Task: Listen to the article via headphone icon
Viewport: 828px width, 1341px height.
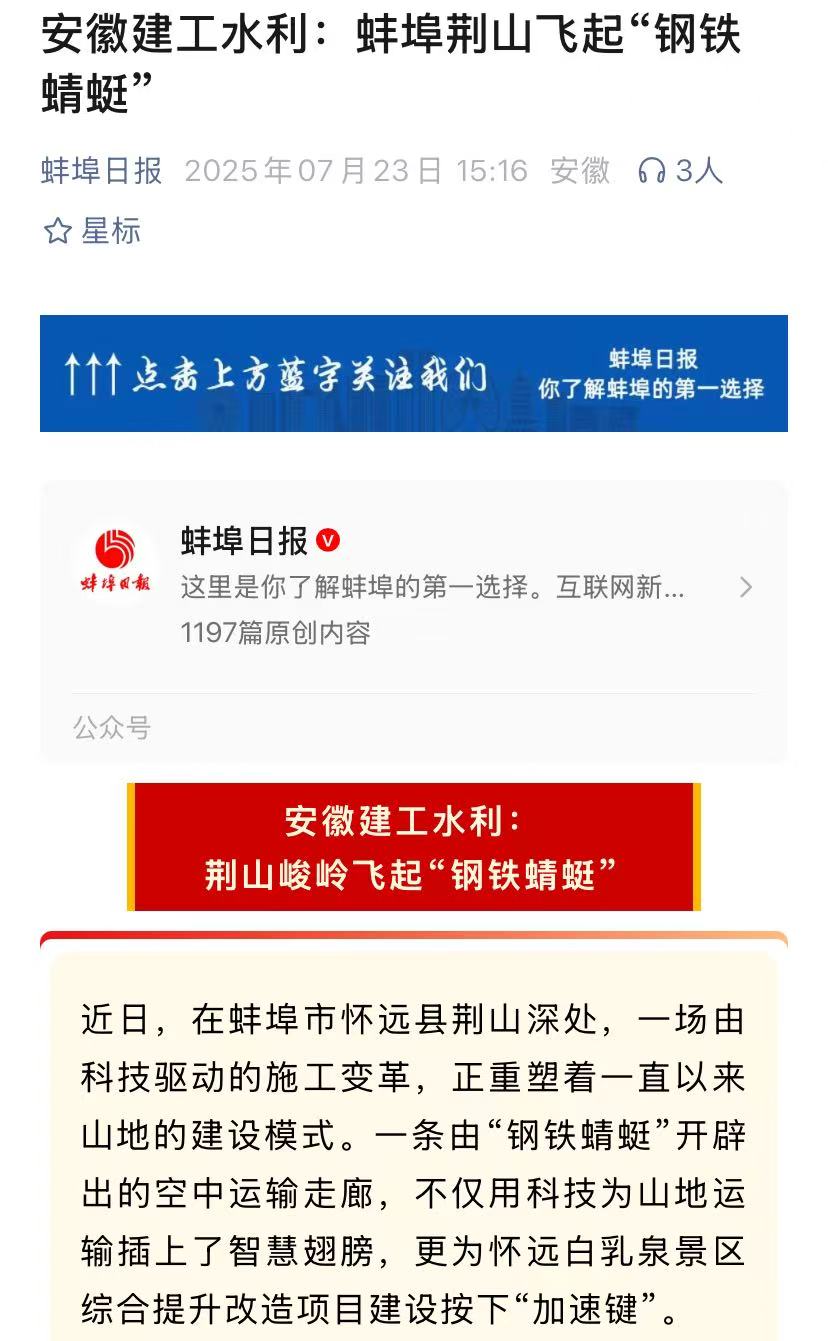Action: pyautogui.click(x=652, y=172)
